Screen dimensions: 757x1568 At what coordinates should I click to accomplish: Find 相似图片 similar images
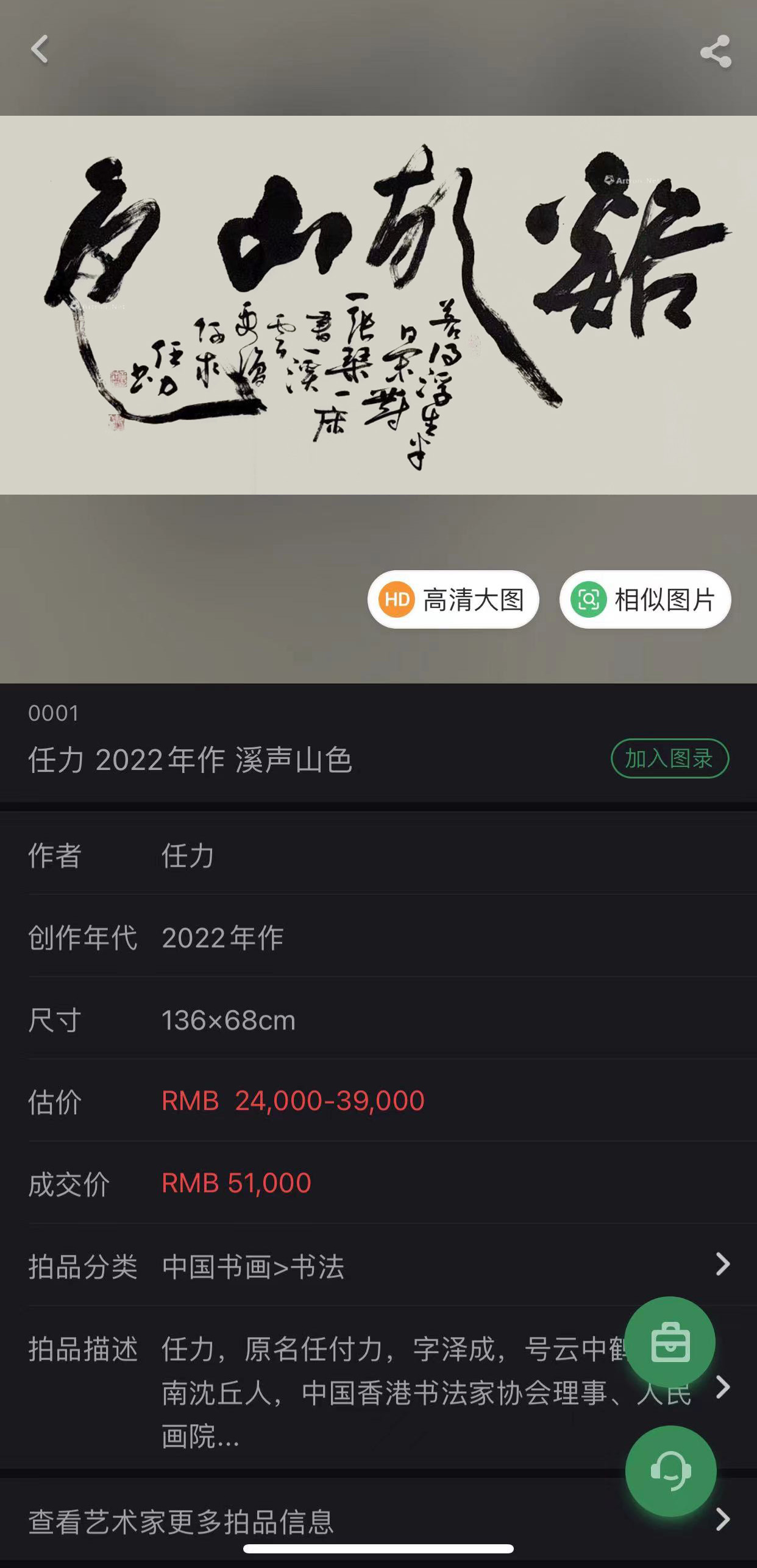[645, 599]
